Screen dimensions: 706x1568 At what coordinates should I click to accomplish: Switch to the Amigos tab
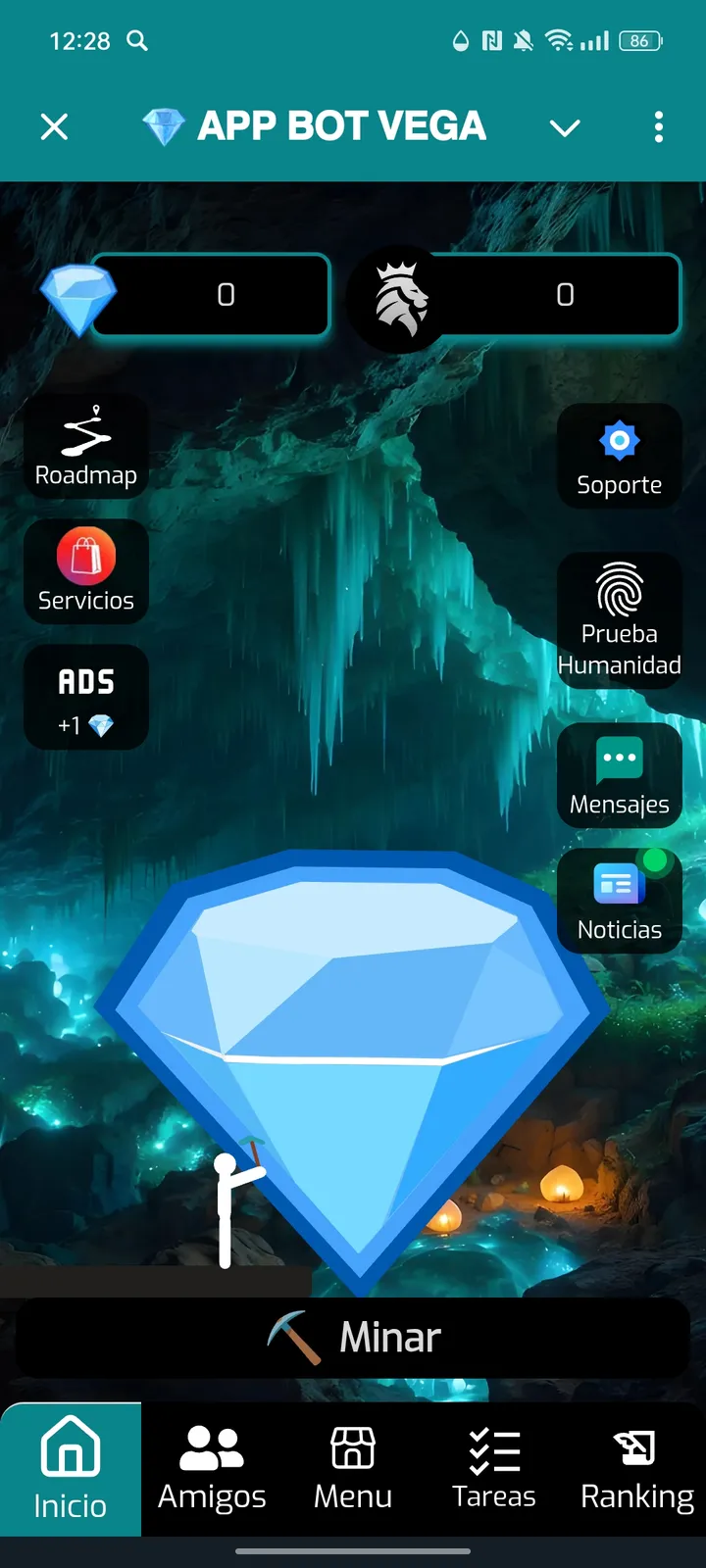211,1470
